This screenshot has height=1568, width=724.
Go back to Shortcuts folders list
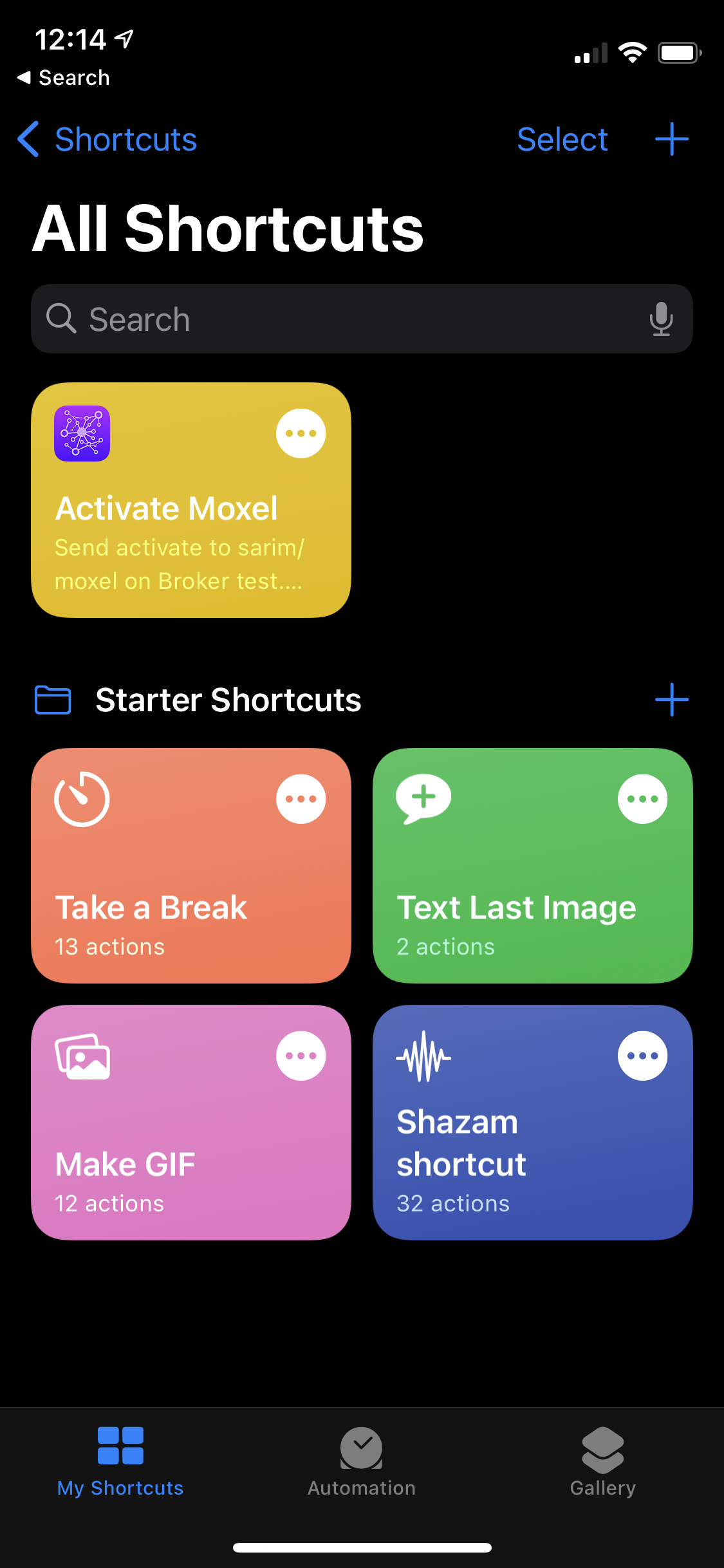point(107,139)
